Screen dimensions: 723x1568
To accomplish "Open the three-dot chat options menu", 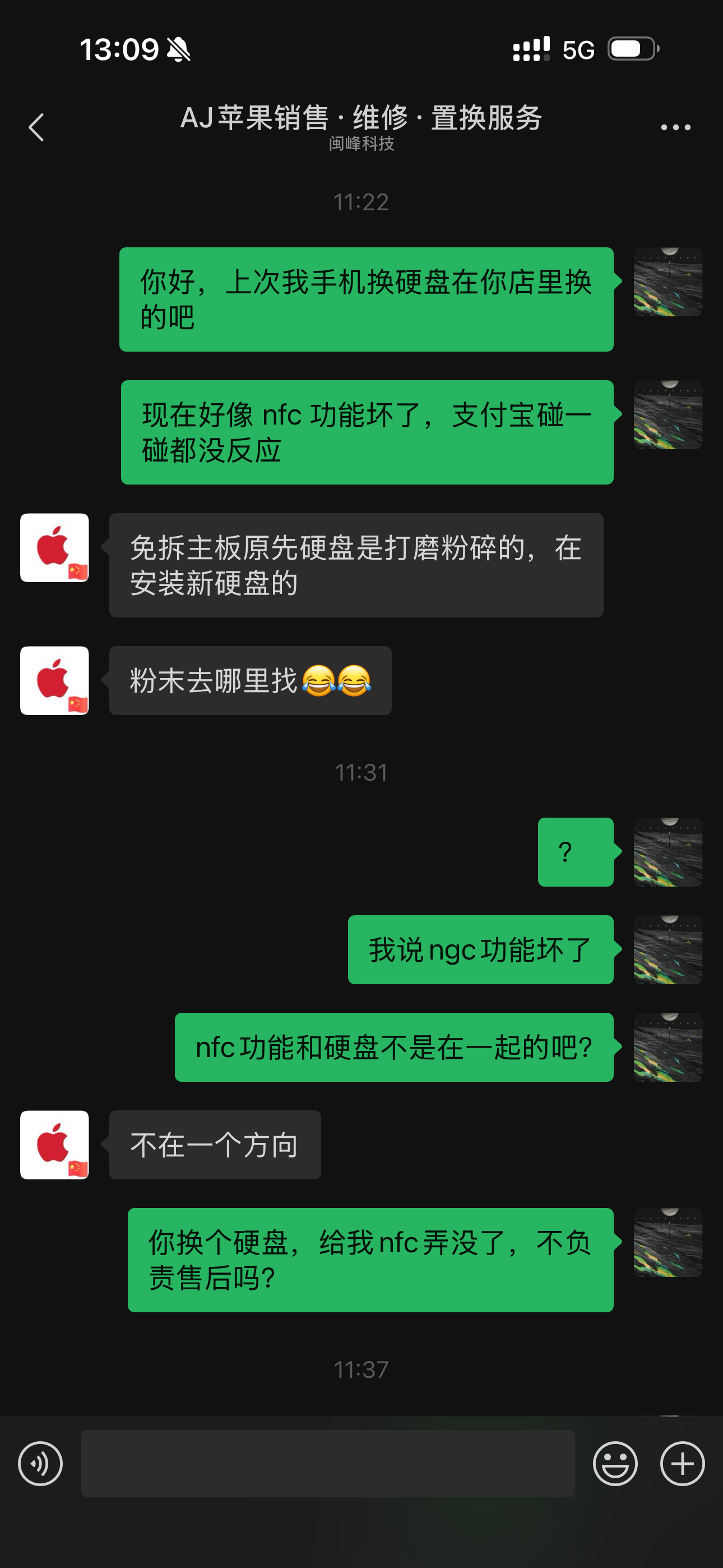I will coord(675,127).
